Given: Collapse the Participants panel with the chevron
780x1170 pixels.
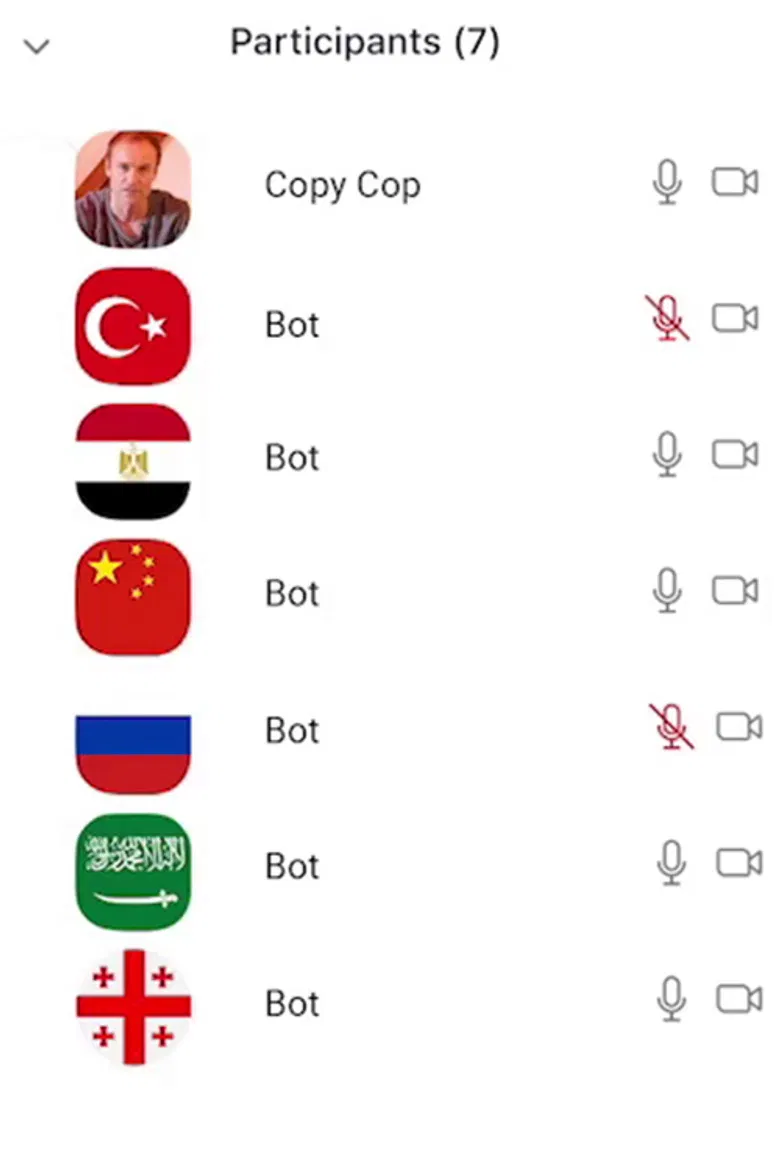Looking at the screenshot, I should click(x=37, y=47).
